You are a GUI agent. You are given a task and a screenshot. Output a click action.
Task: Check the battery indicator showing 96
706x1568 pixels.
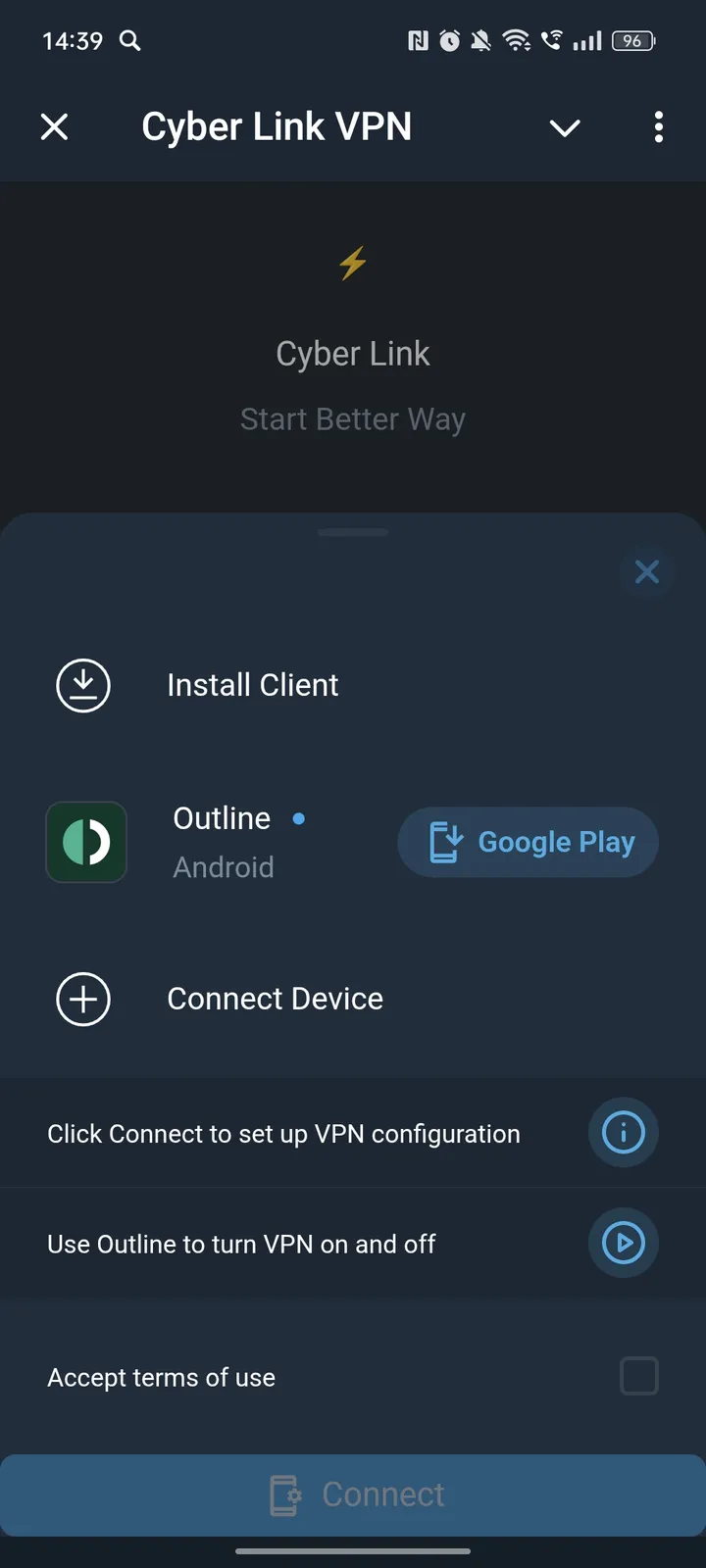(x=632, y=41)
